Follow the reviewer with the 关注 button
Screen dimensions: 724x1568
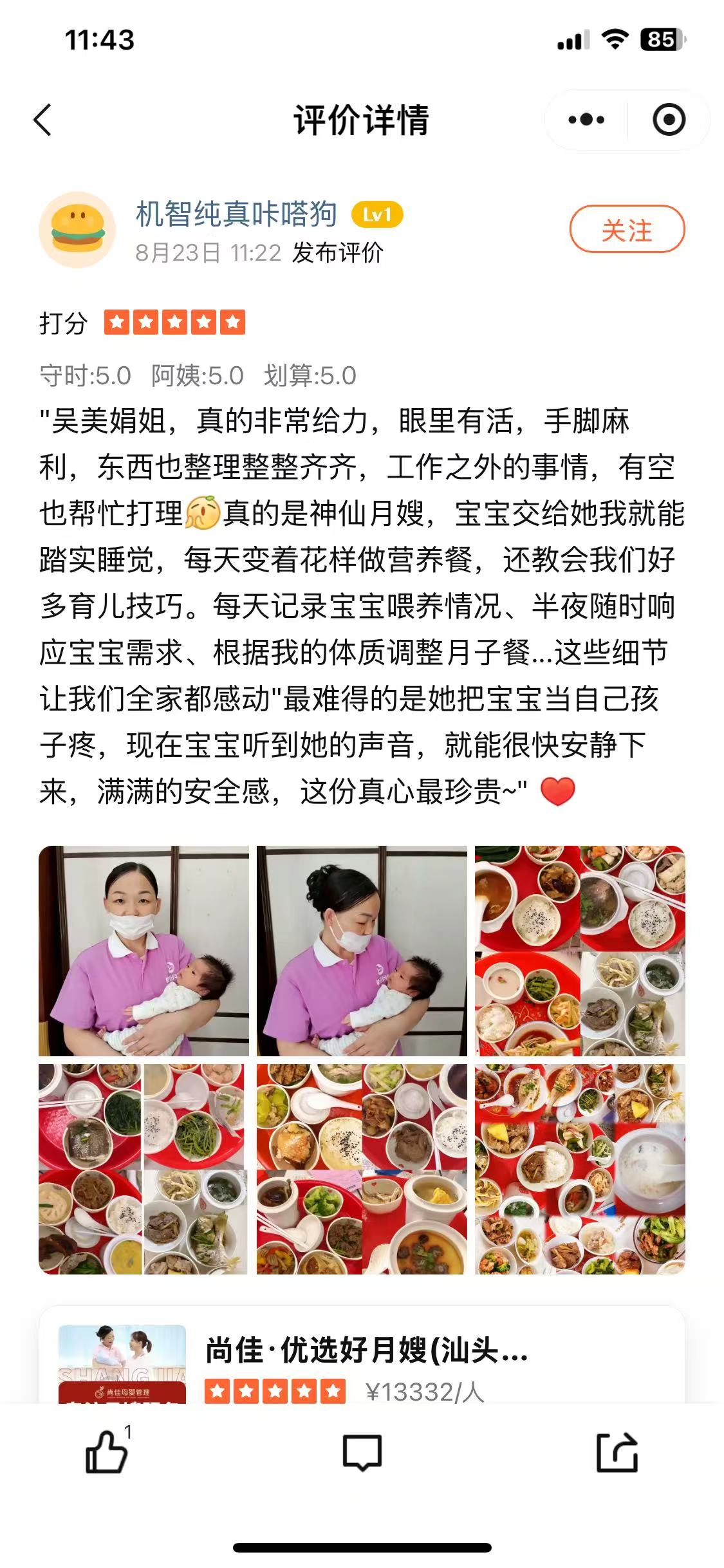[626, 230]
